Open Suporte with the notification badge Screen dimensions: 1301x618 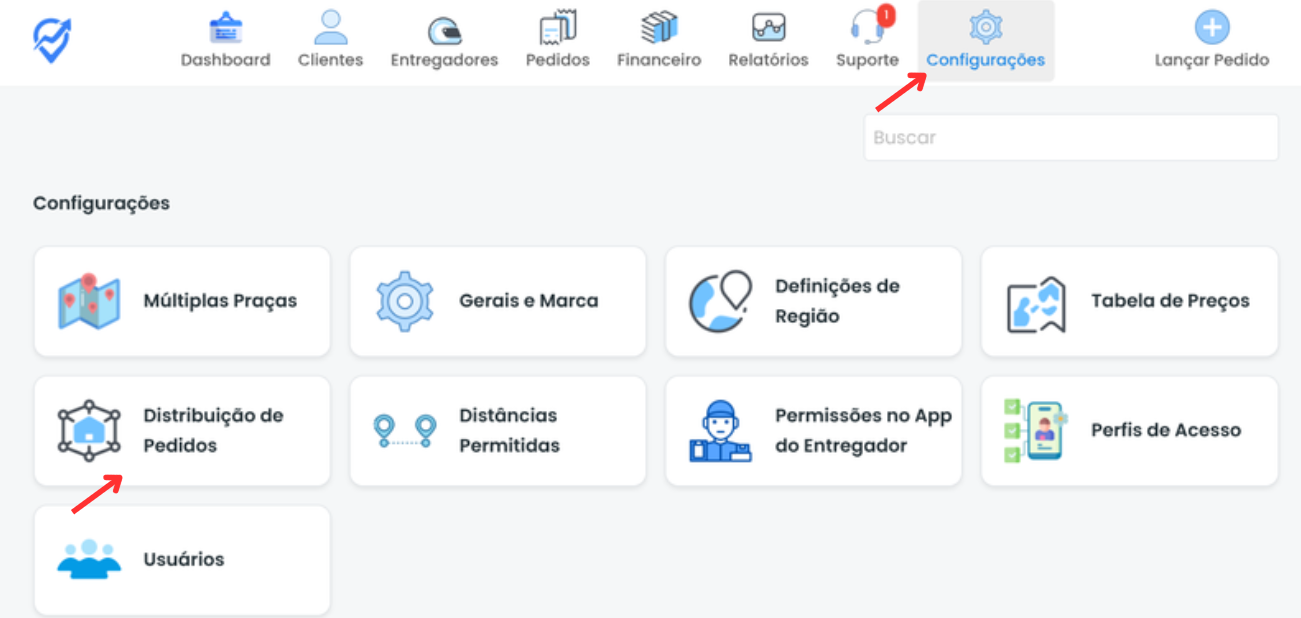(x=867, y=41)
